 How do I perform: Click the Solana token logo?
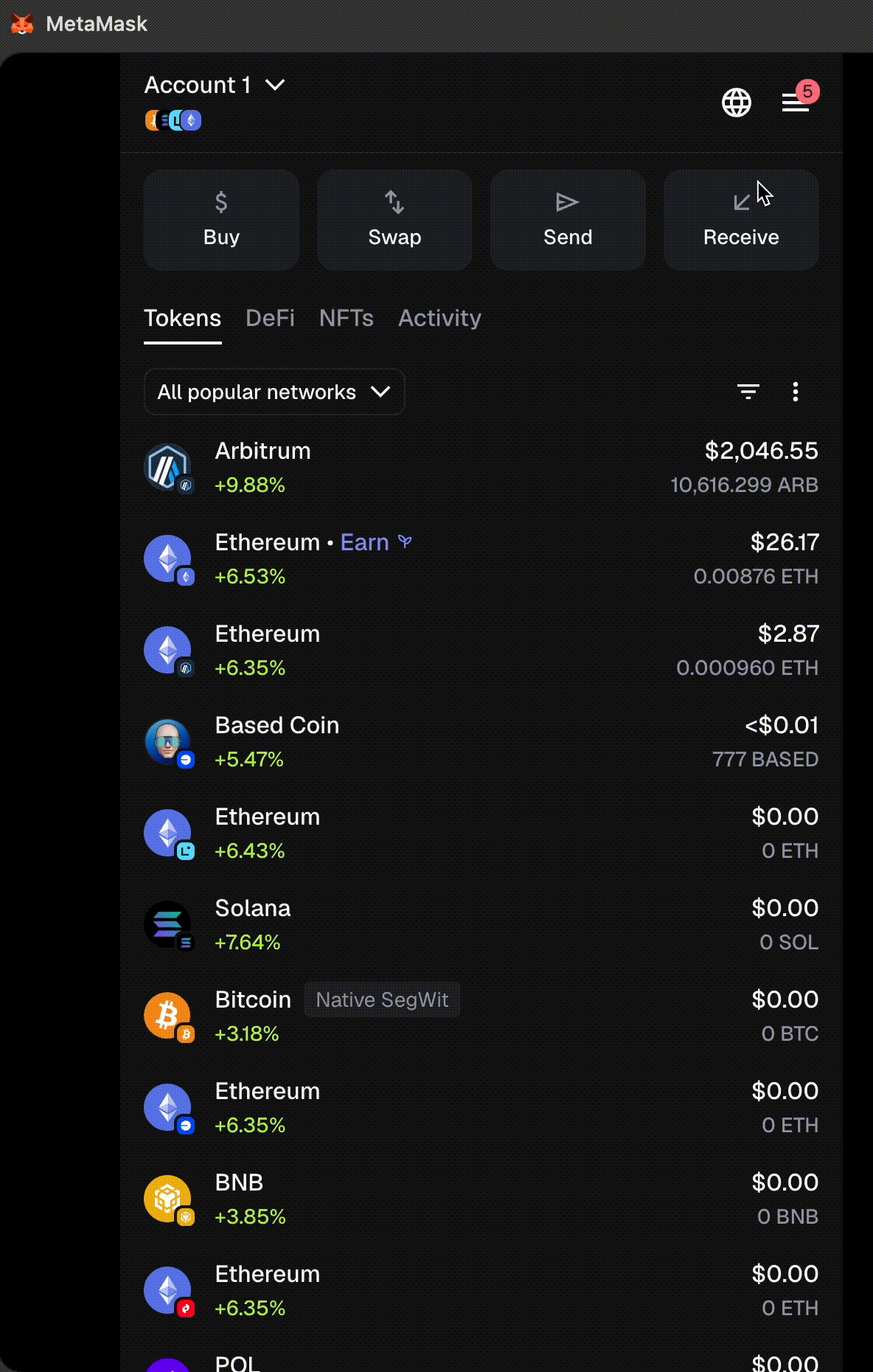(168, 924)
